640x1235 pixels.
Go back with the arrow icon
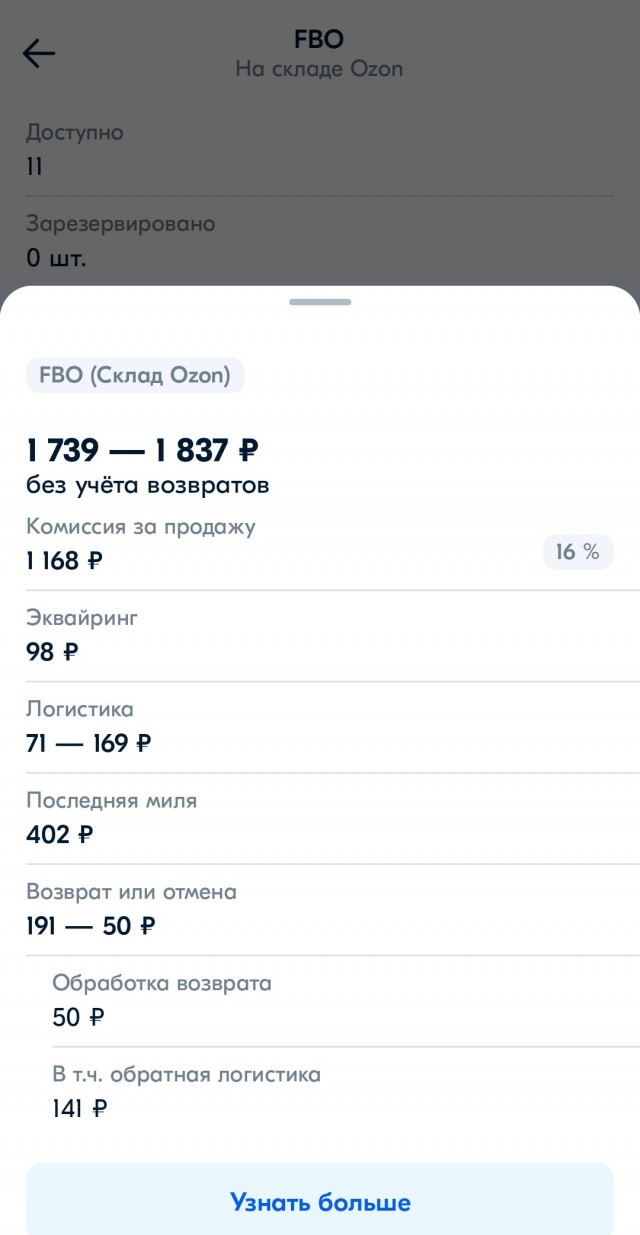click(39, 53)
